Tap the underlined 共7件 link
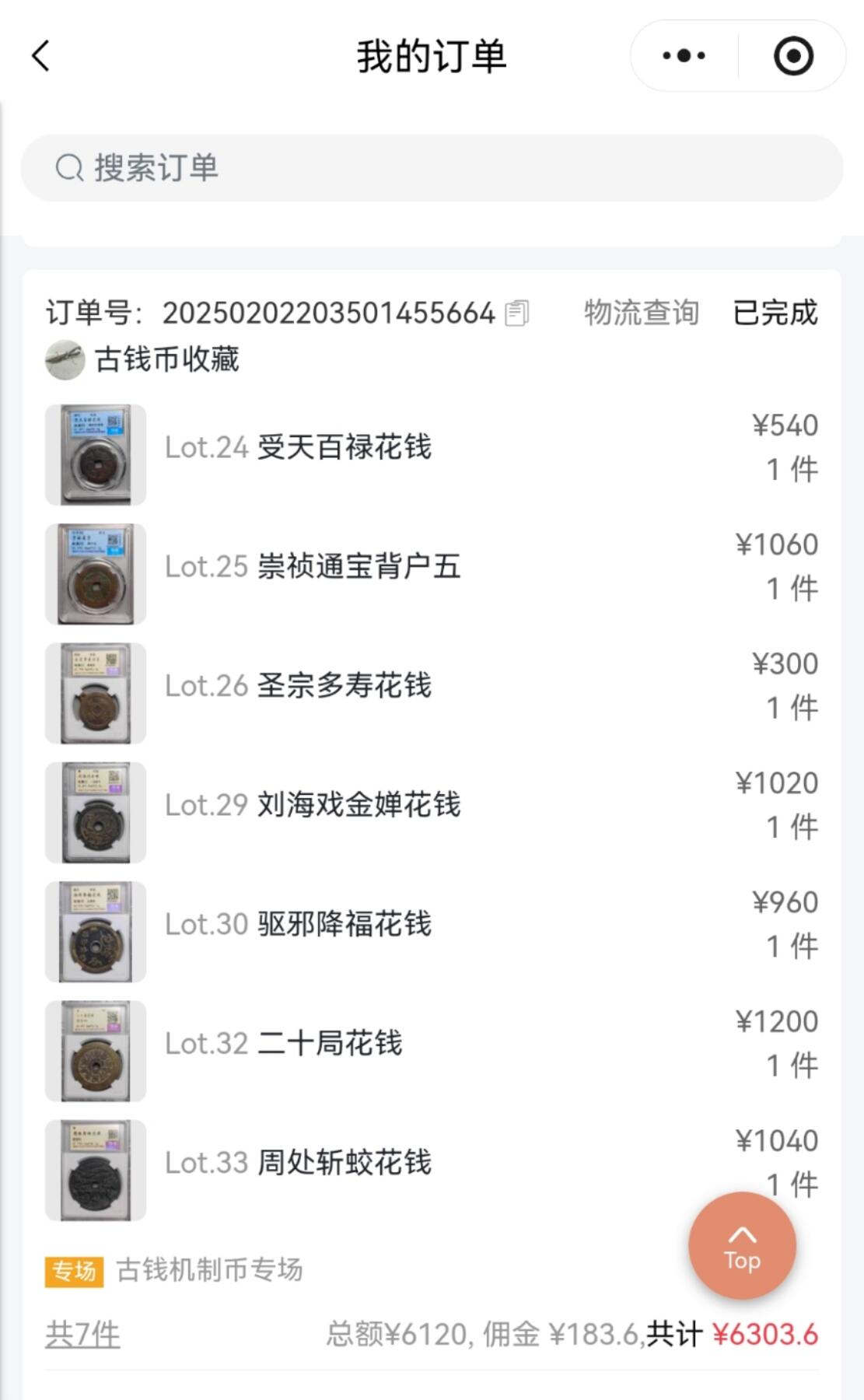This screenshot has height=1400, width=864. click(82, 1335)
